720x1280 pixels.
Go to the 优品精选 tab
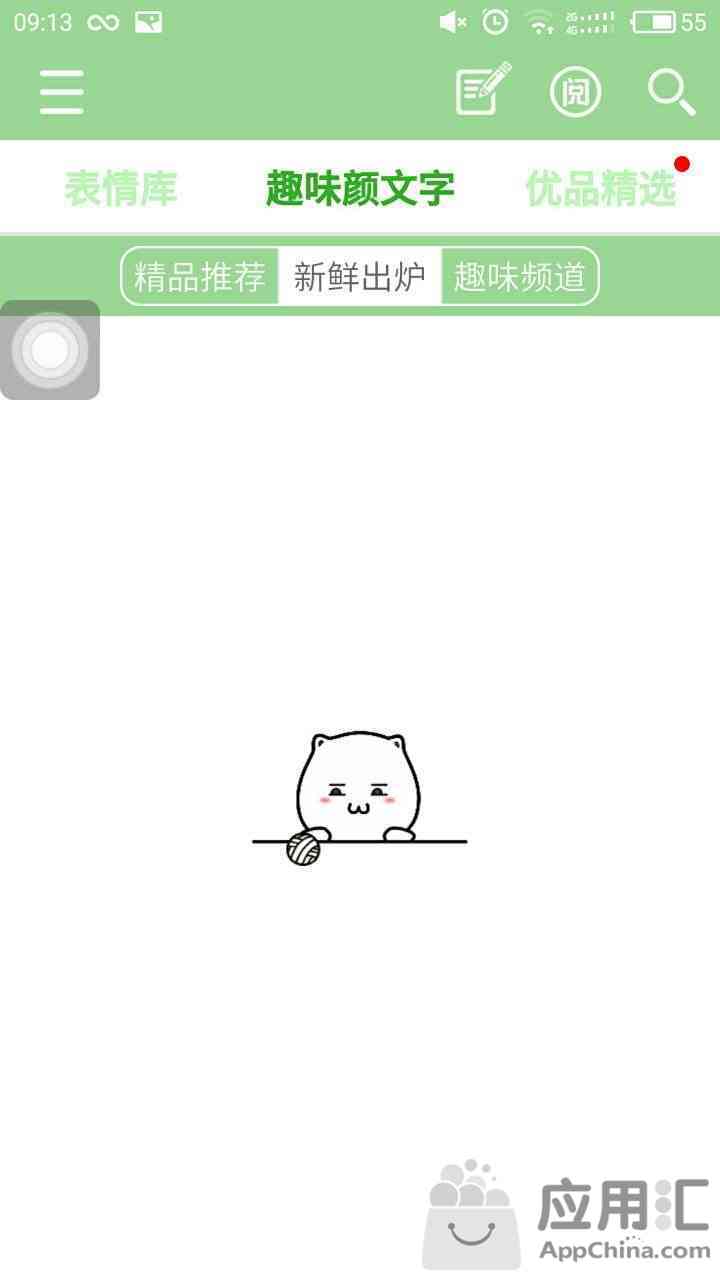coord(601,188)
